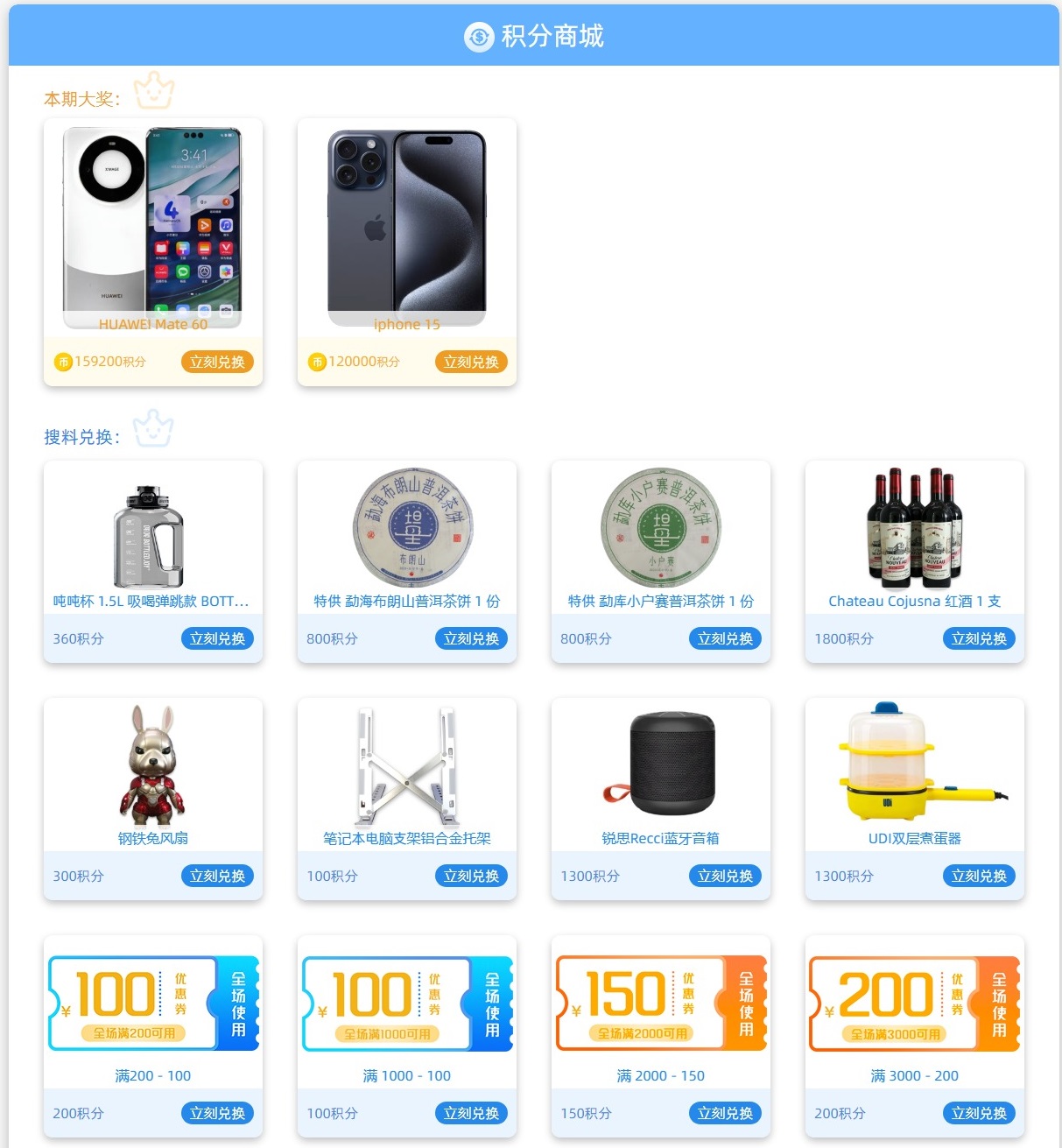
Task: Redeem the 笔记本电脑支架铝合金托架
Action: pyautogui.click(x=471, y=876)
